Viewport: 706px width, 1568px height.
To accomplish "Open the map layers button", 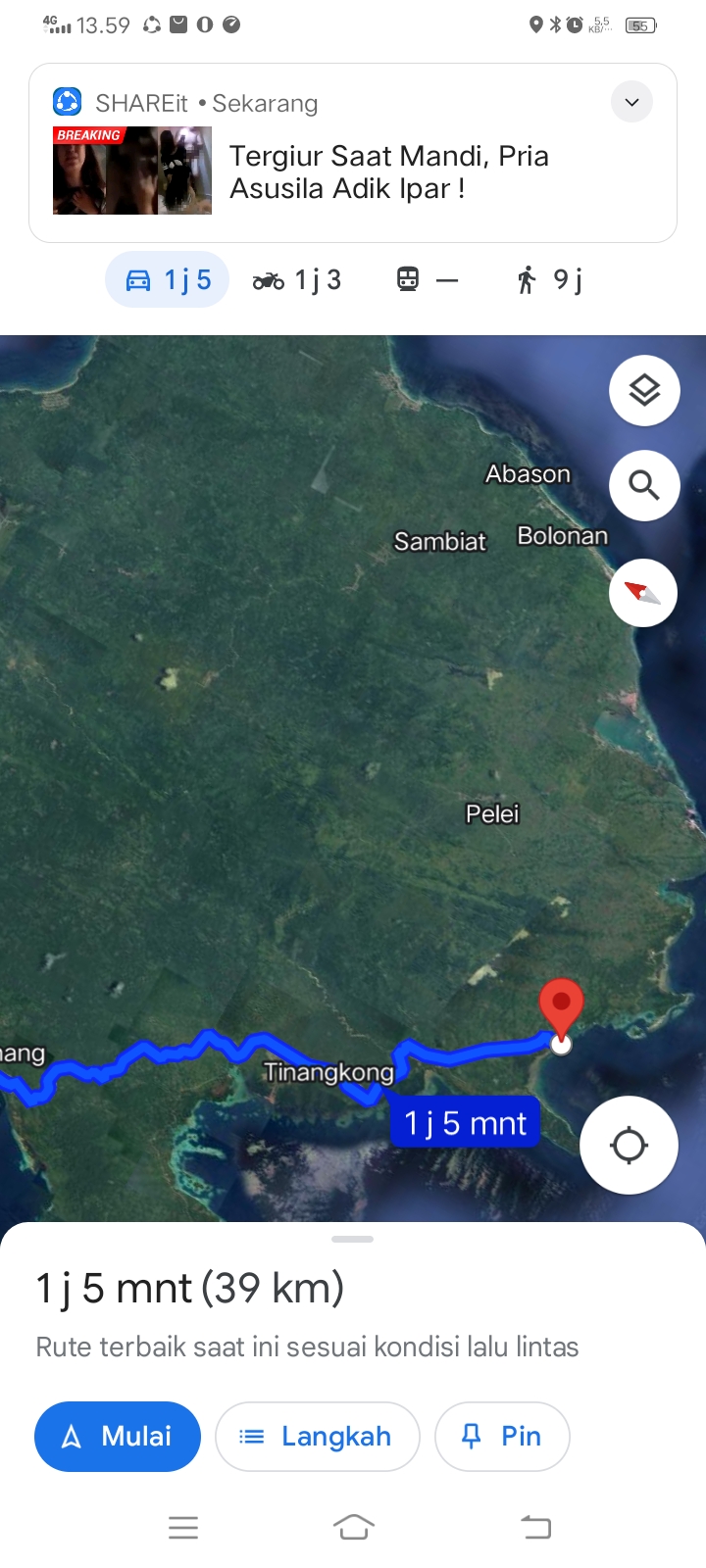I will point(644,391).
